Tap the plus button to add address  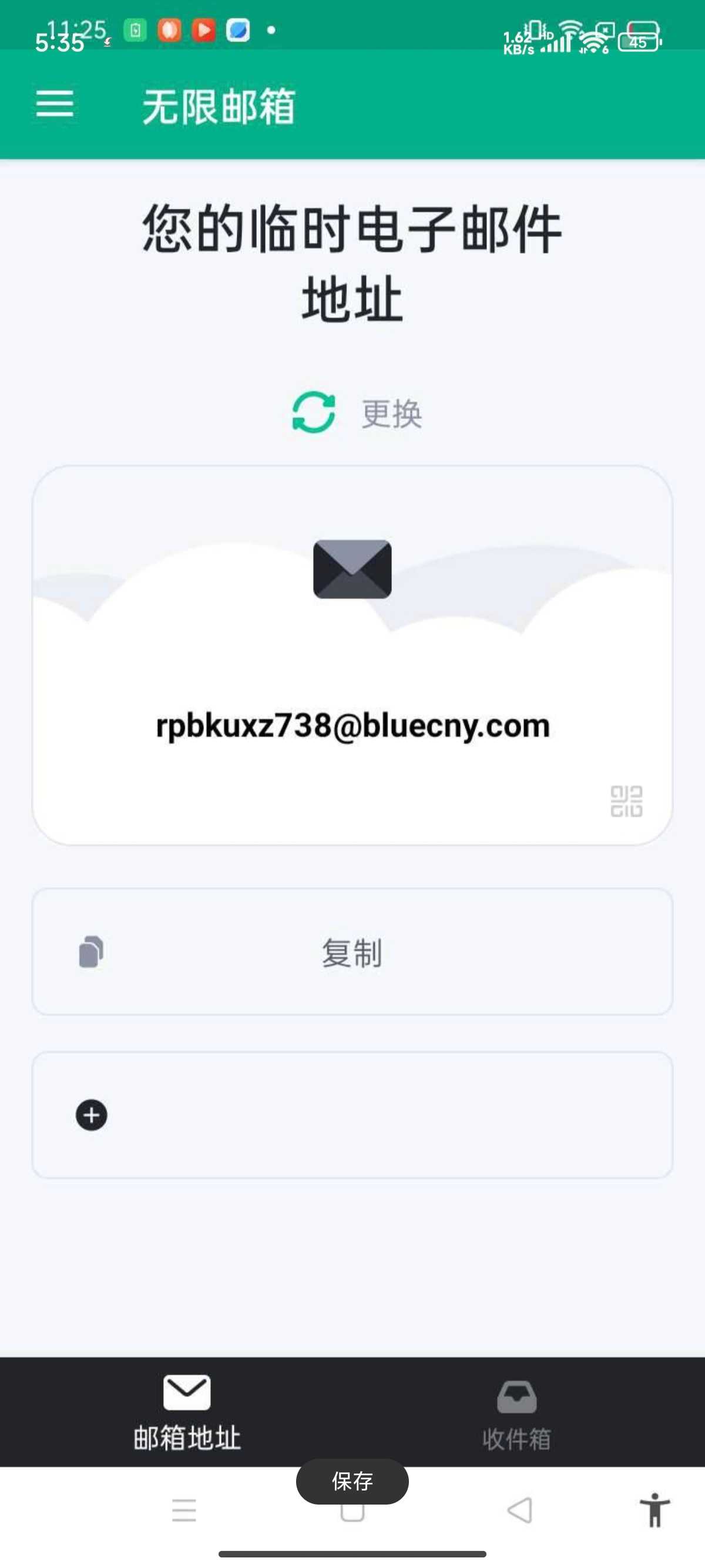pyautogui.click(x=91, y=1115)
